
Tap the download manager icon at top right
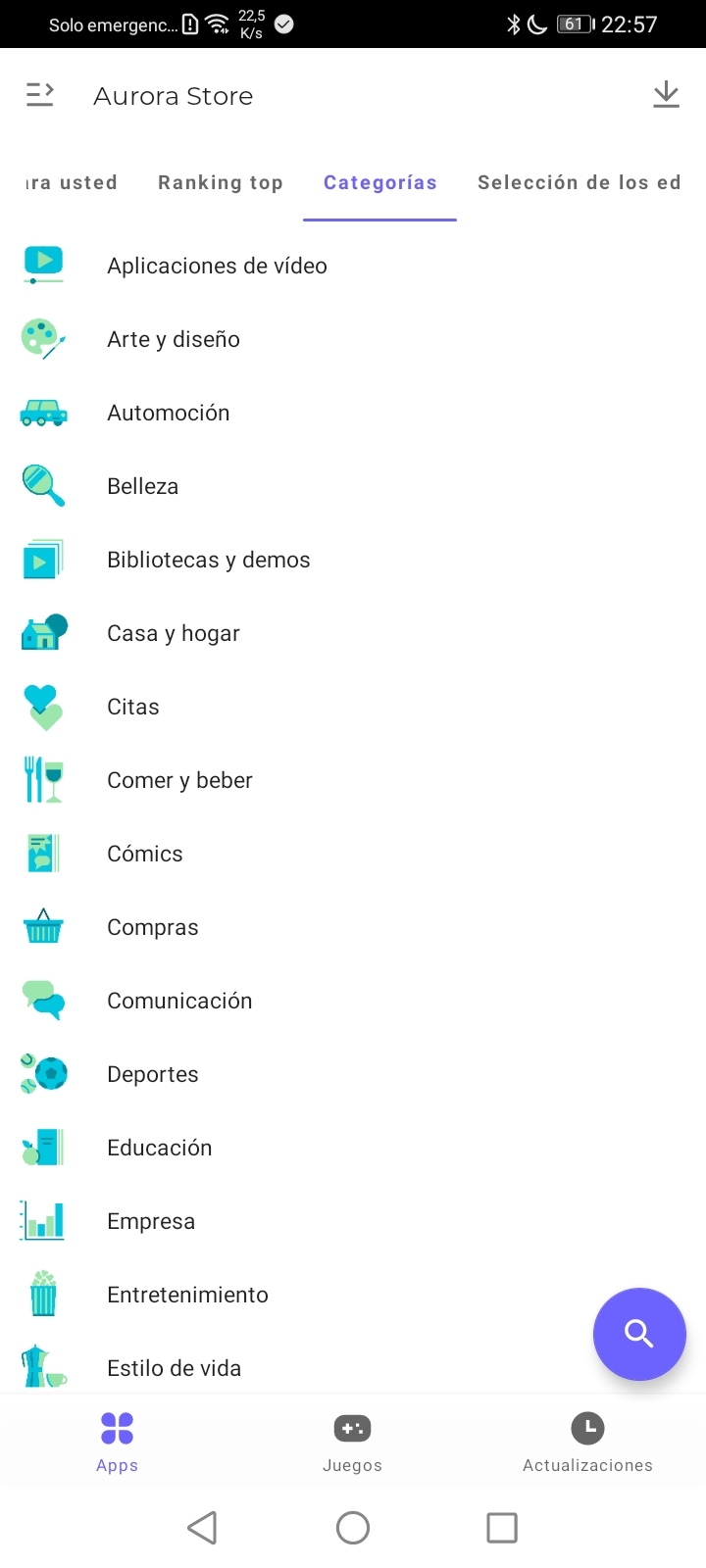point(667,94)
